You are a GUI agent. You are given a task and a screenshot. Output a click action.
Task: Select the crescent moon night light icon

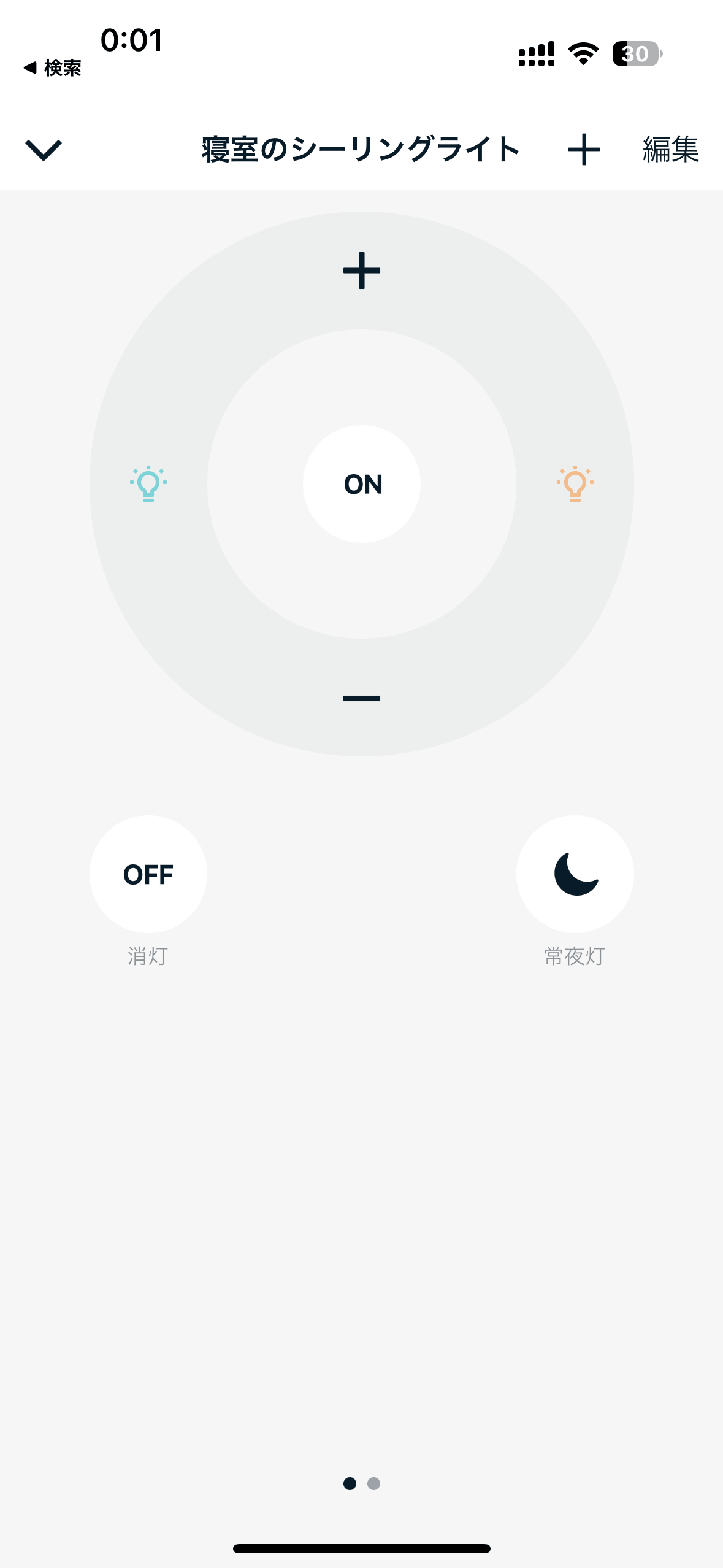coord(575,874)
